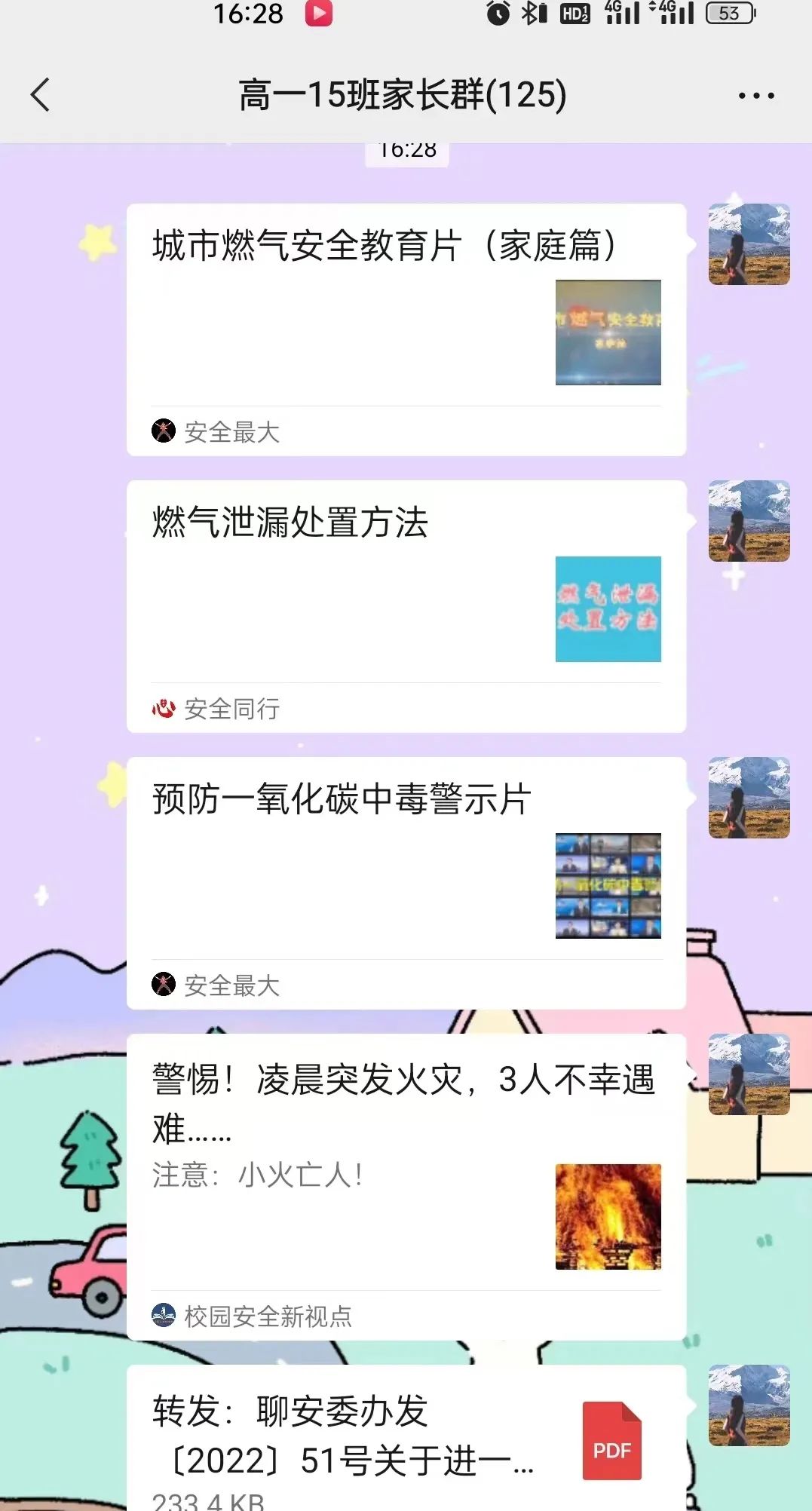
Task: Tap sender's avatar beside the 凌晨突发火灾 message
Action: pyautogui.click(x=749, y=1074)
